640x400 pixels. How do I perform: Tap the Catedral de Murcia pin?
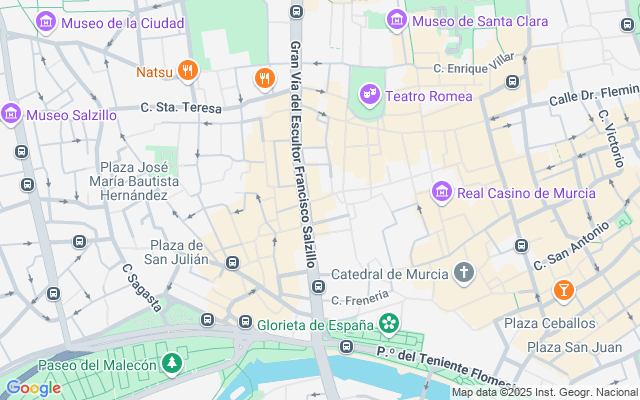(x=463, y=272)
